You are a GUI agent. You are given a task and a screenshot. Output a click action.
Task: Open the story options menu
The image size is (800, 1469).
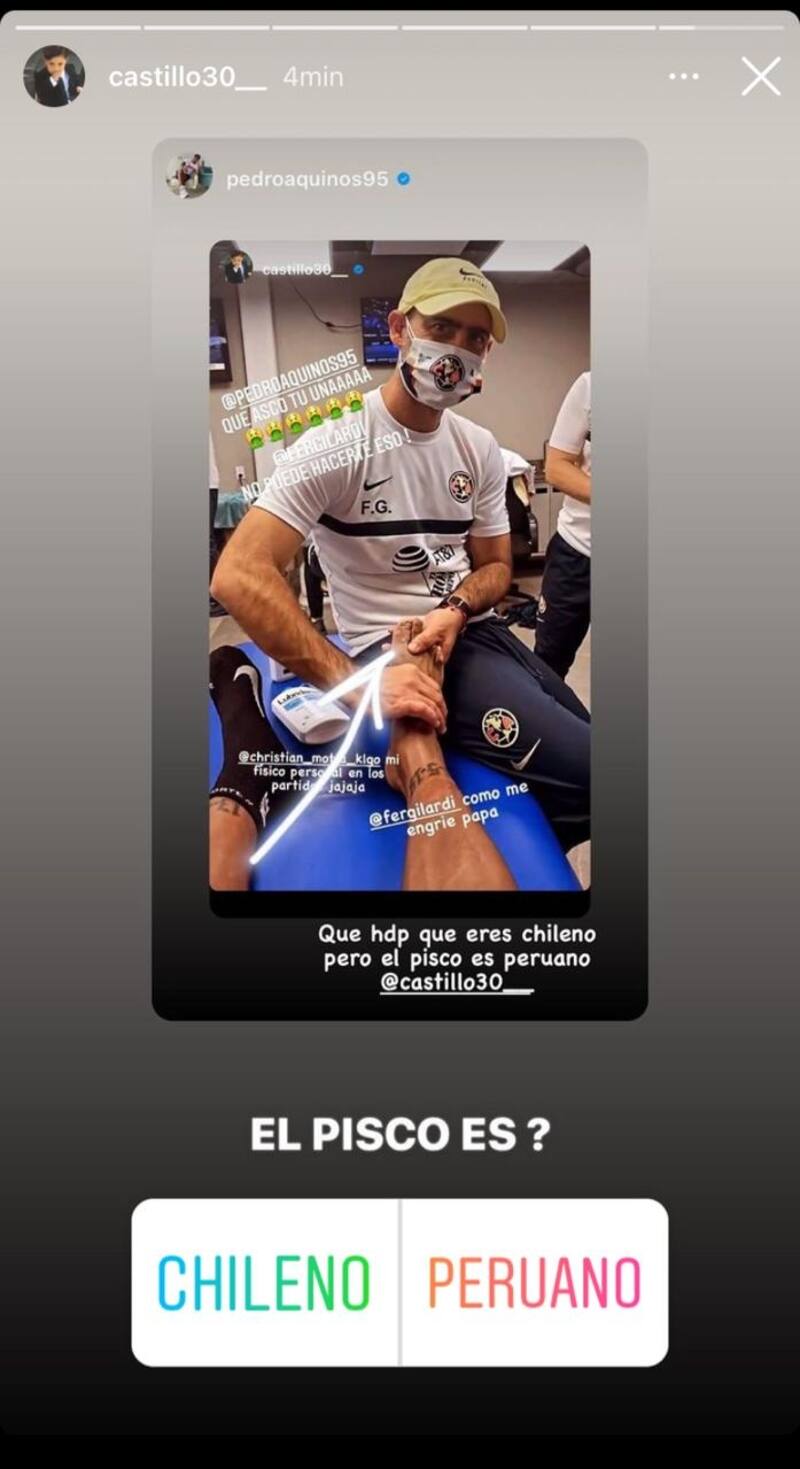coord(684,77)
